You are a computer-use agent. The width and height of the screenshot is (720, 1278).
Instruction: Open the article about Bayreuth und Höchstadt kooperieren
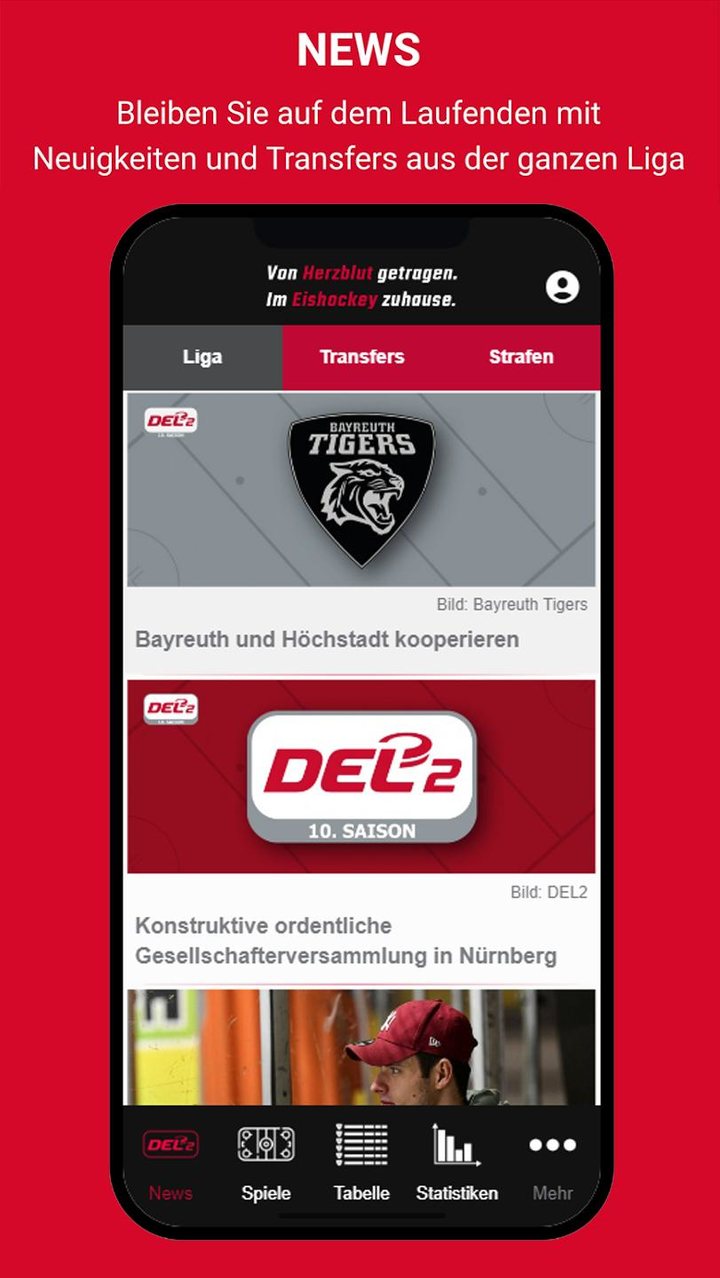click(x=328, y=640)
